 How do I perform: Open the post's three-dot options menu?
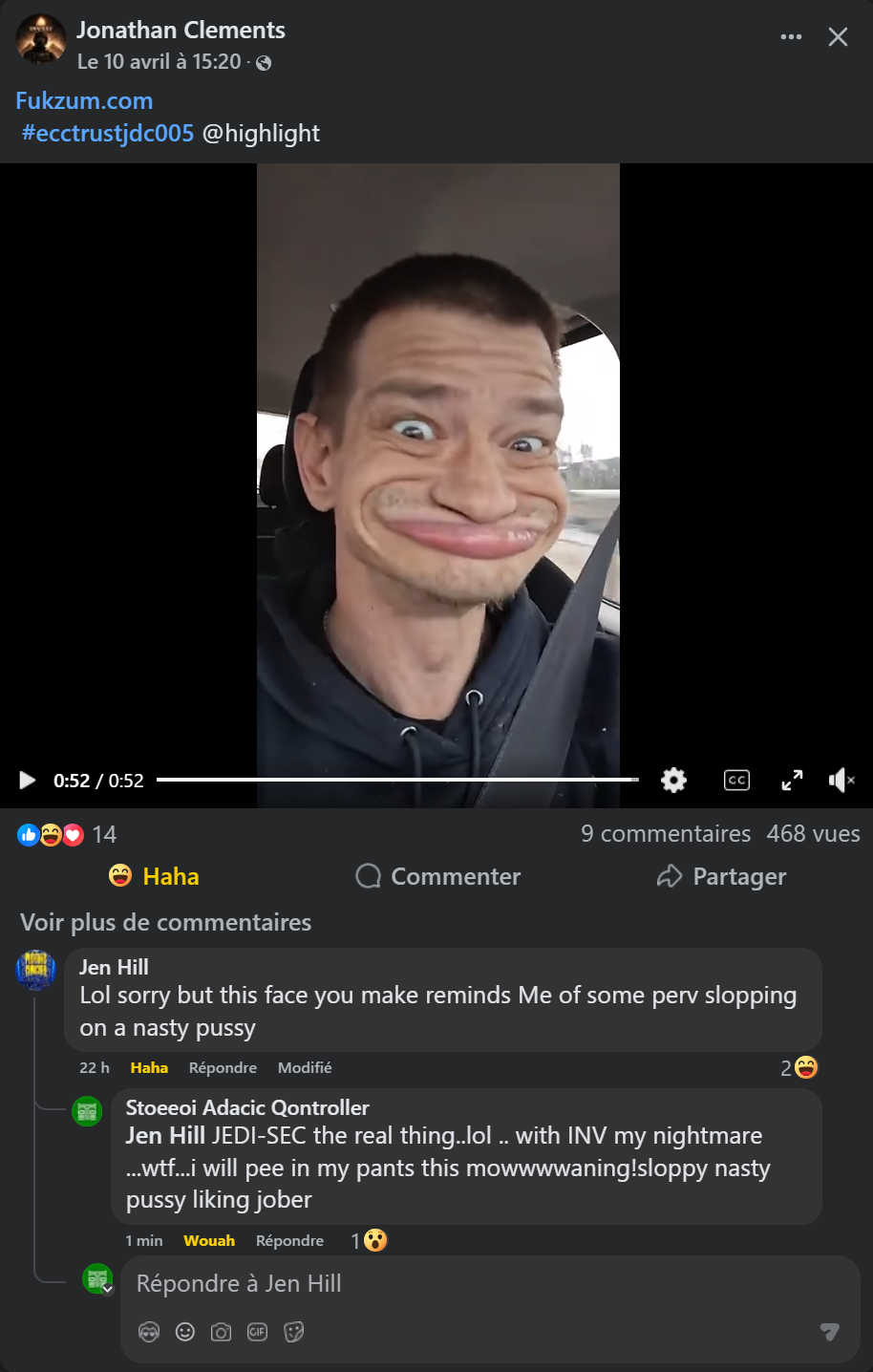click(x=791, y=37)
